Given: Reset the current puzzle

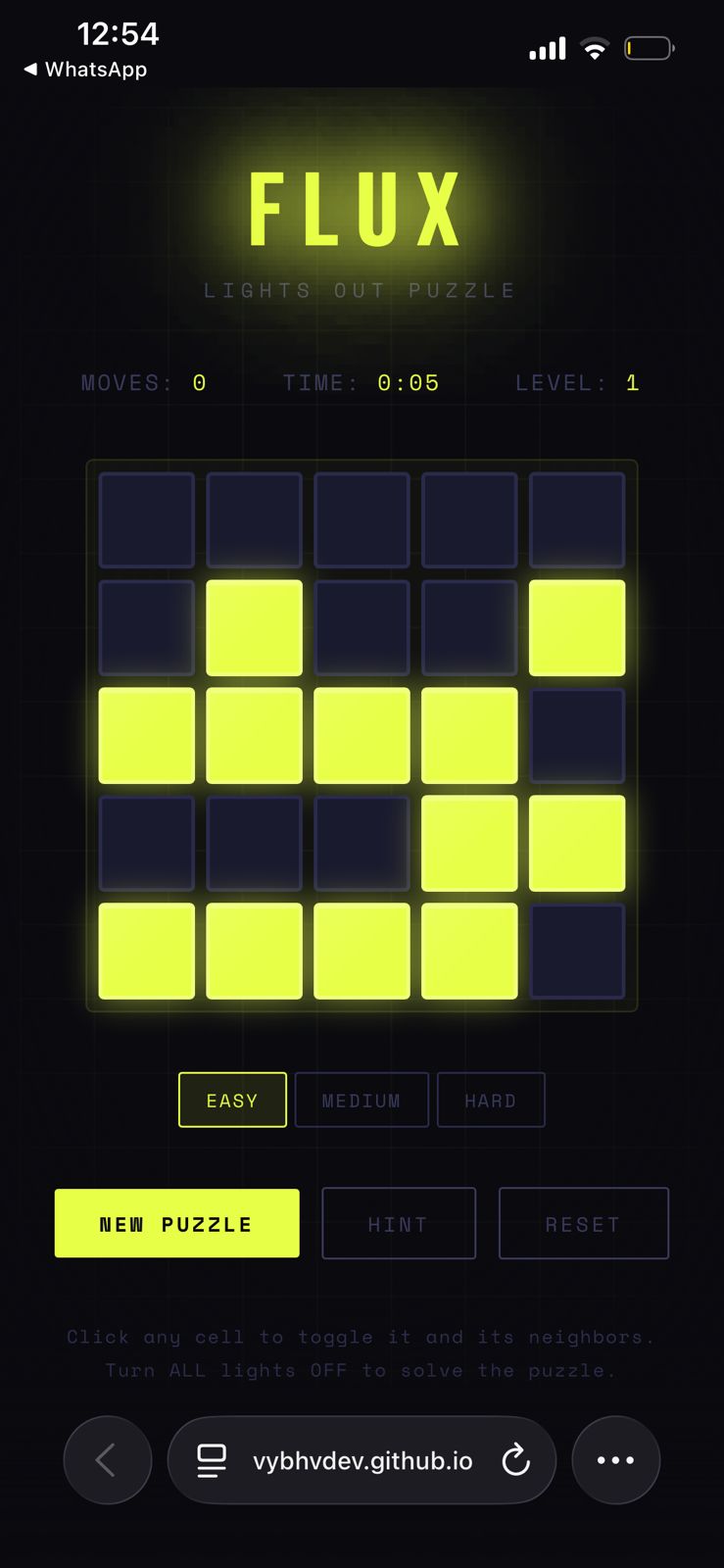Looking at the screenshot, I should tap(583, 1223).
